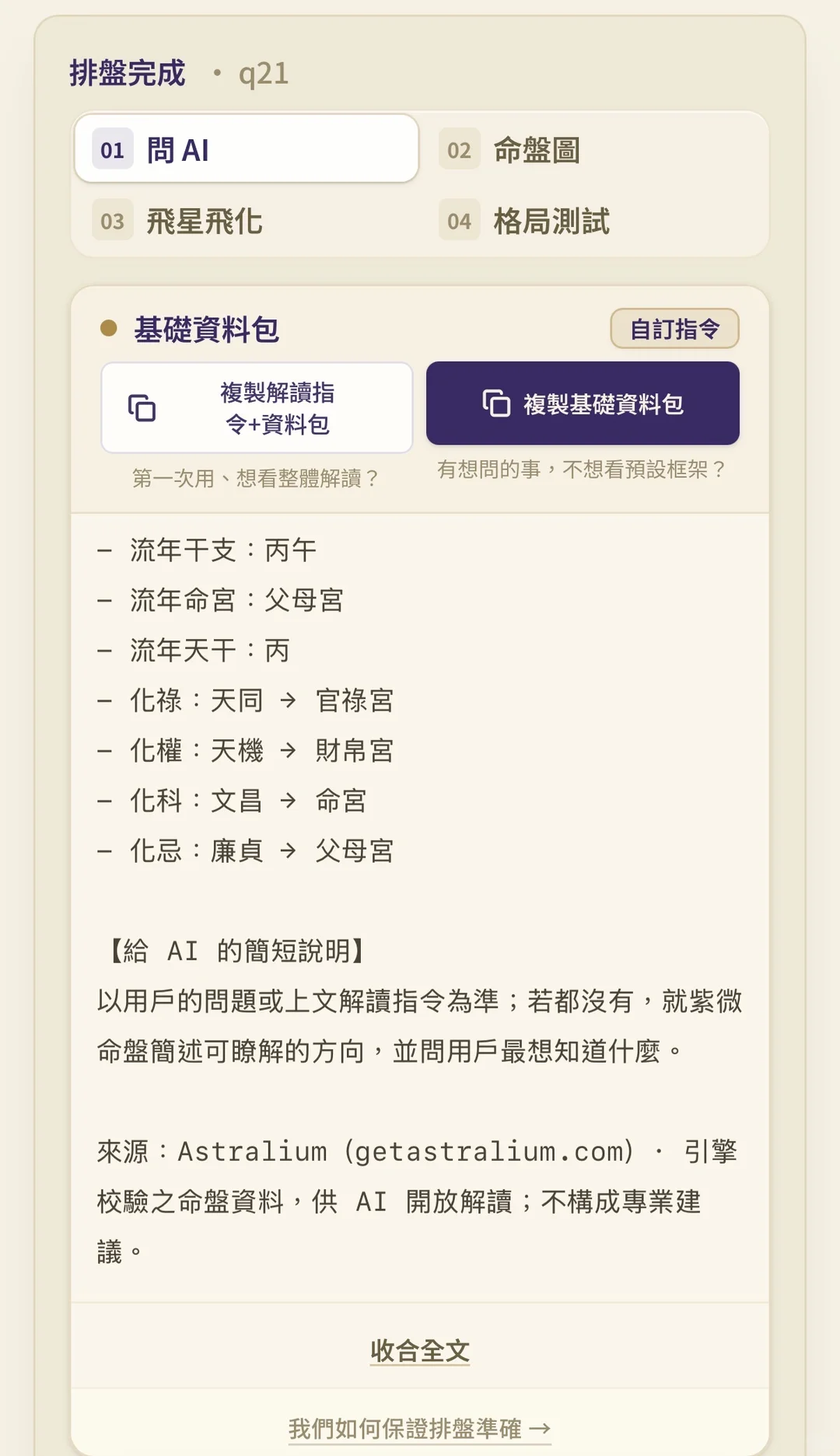Copy 解讀指令+資料包
Image resolution: width=840 pixels, height=1456 pixels.
(257, 407)
